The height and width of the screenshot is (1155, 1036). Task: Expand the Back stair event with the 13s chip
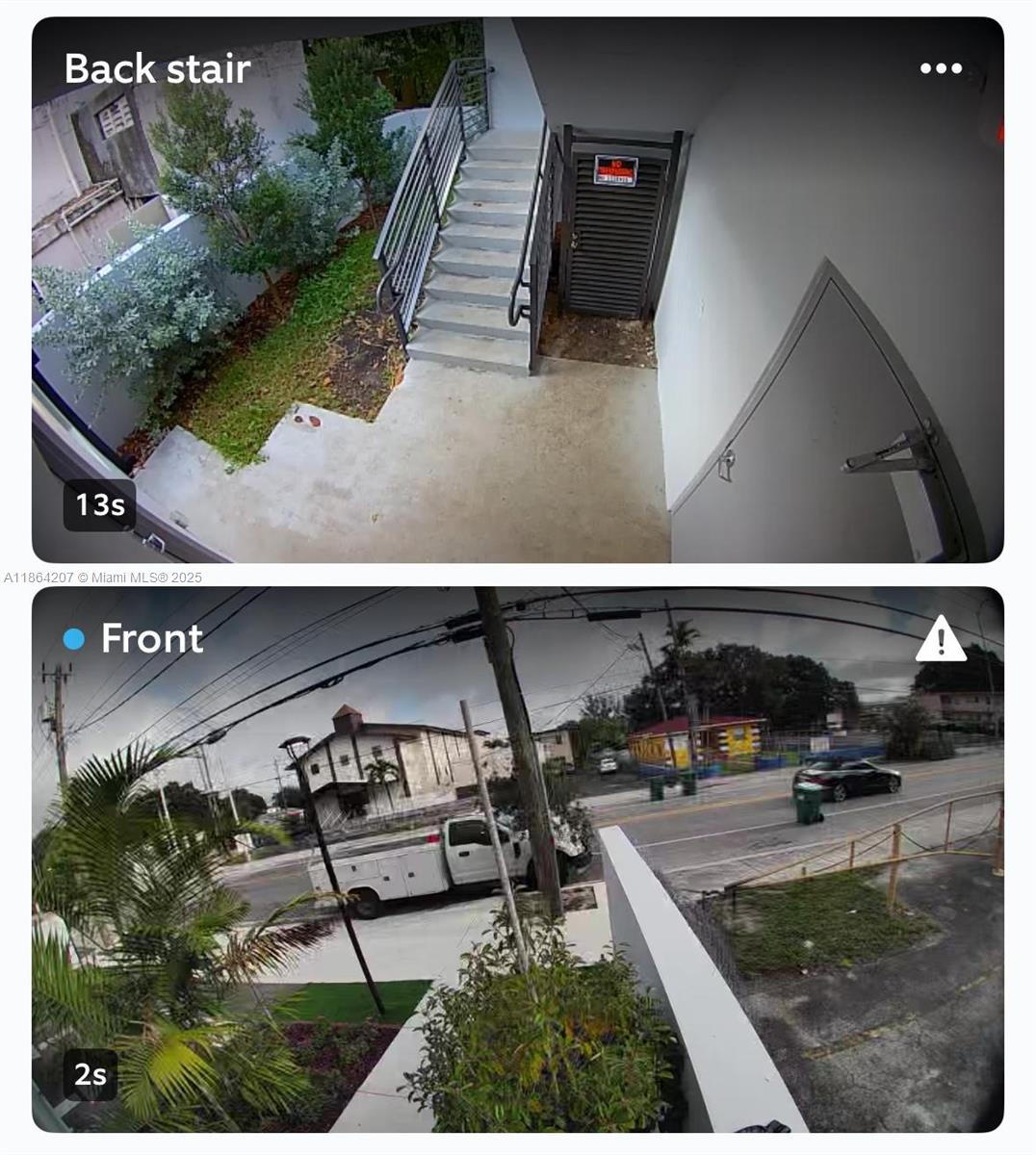99,504
